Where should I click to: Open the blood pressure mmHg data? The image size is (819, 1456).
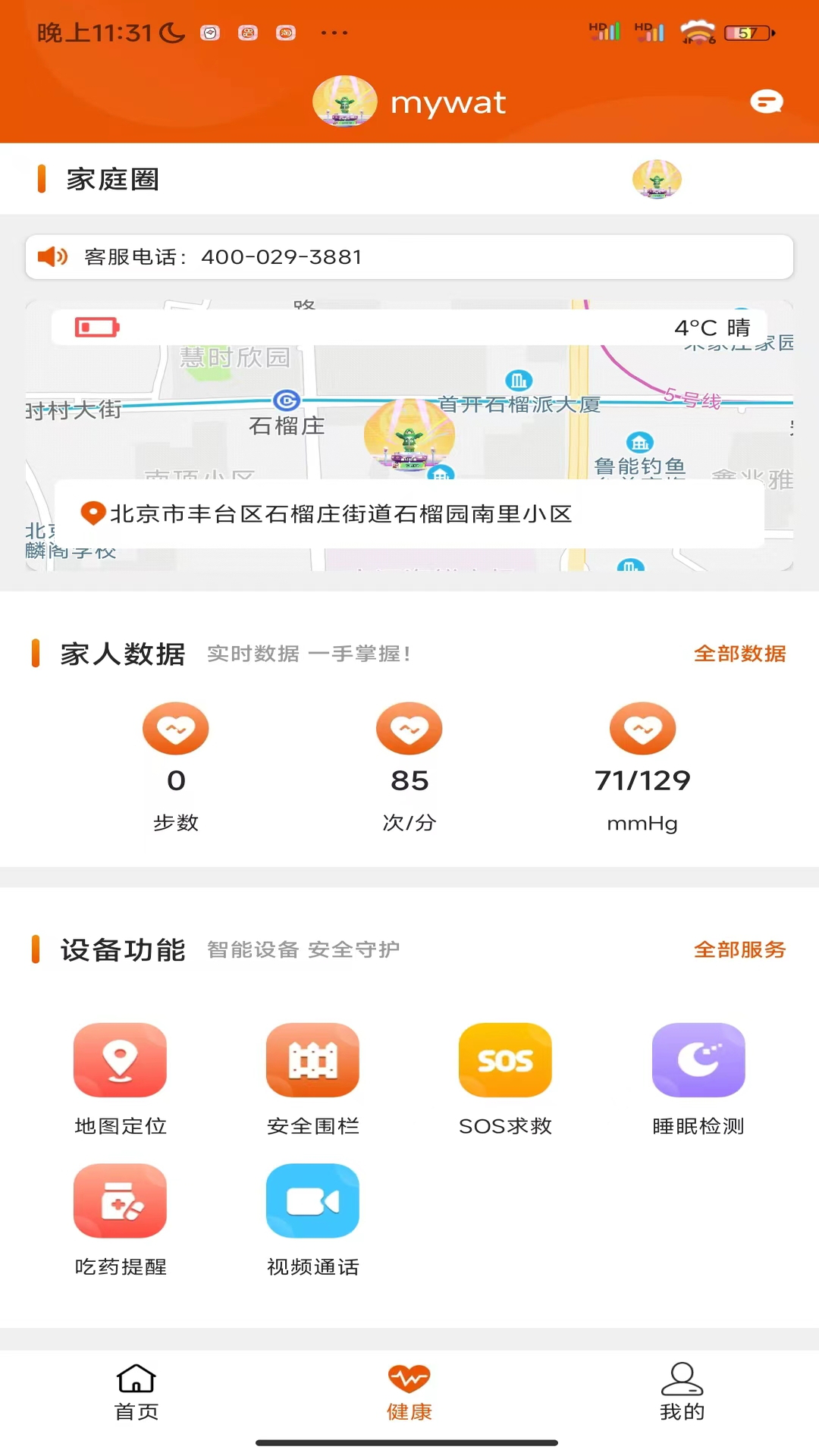[642, 767]
